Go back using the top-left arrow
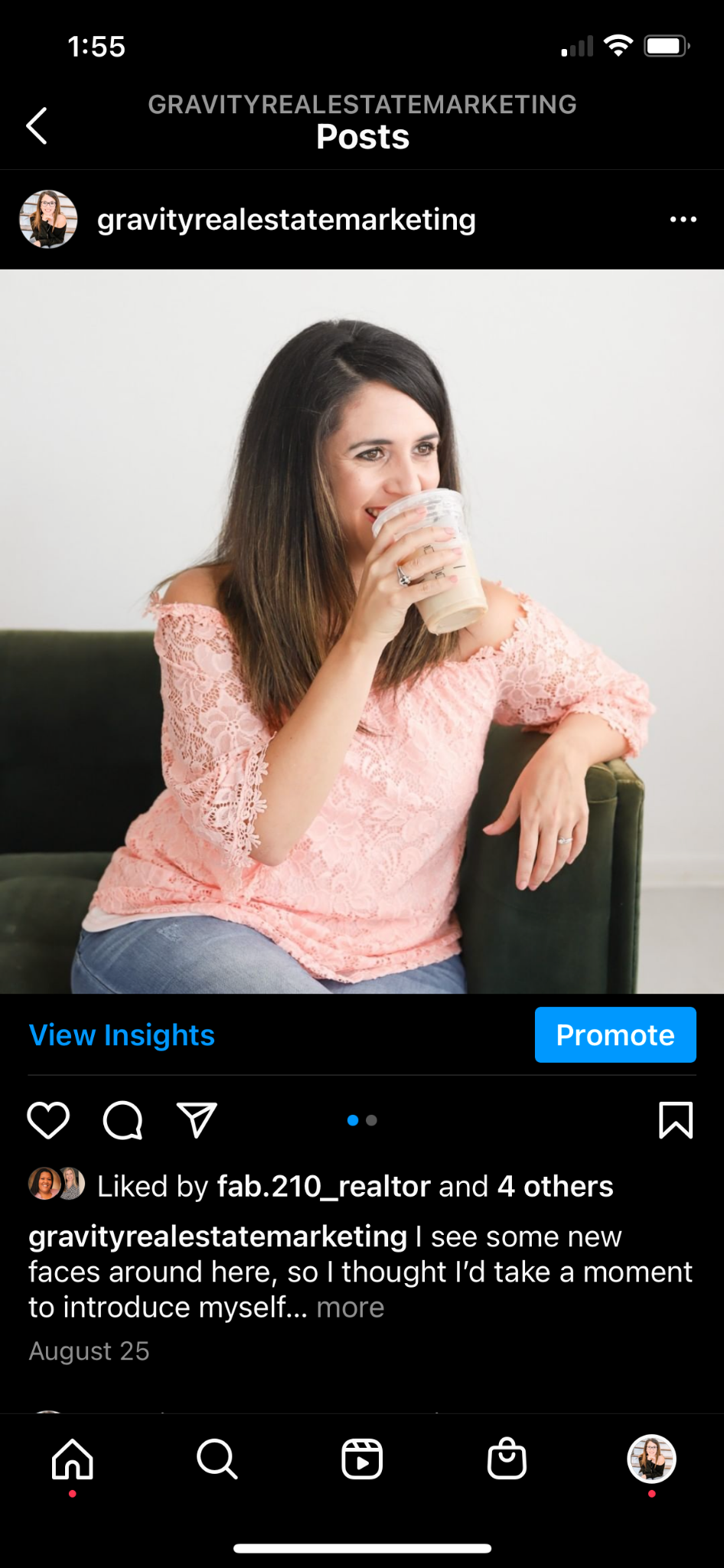Image resolution: width=724 pixels, height=1568 pixels. coord(37,126)
